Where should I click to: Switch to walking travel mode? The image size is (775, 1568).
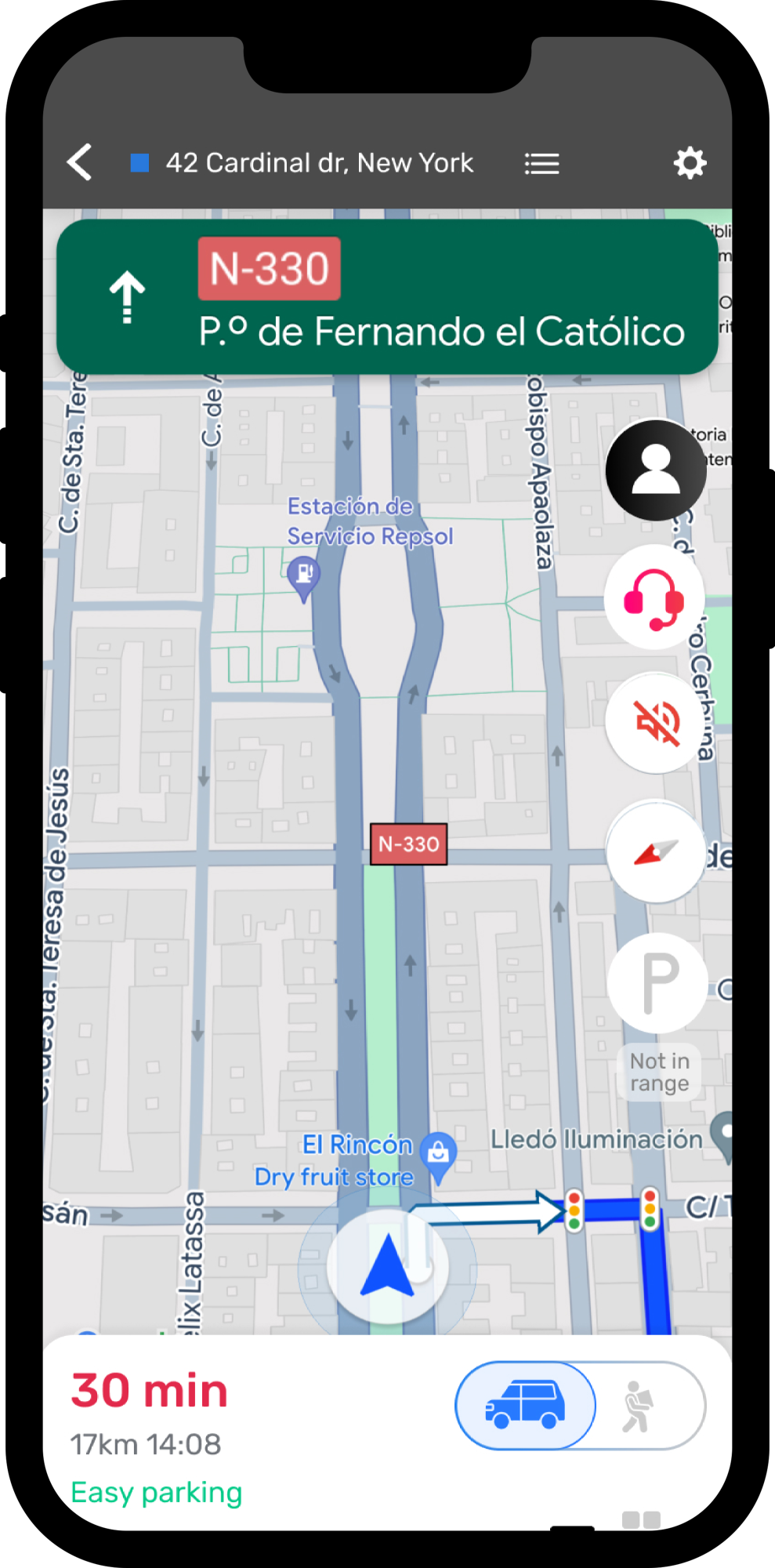pyautogui.click(x=639, y=1406)
